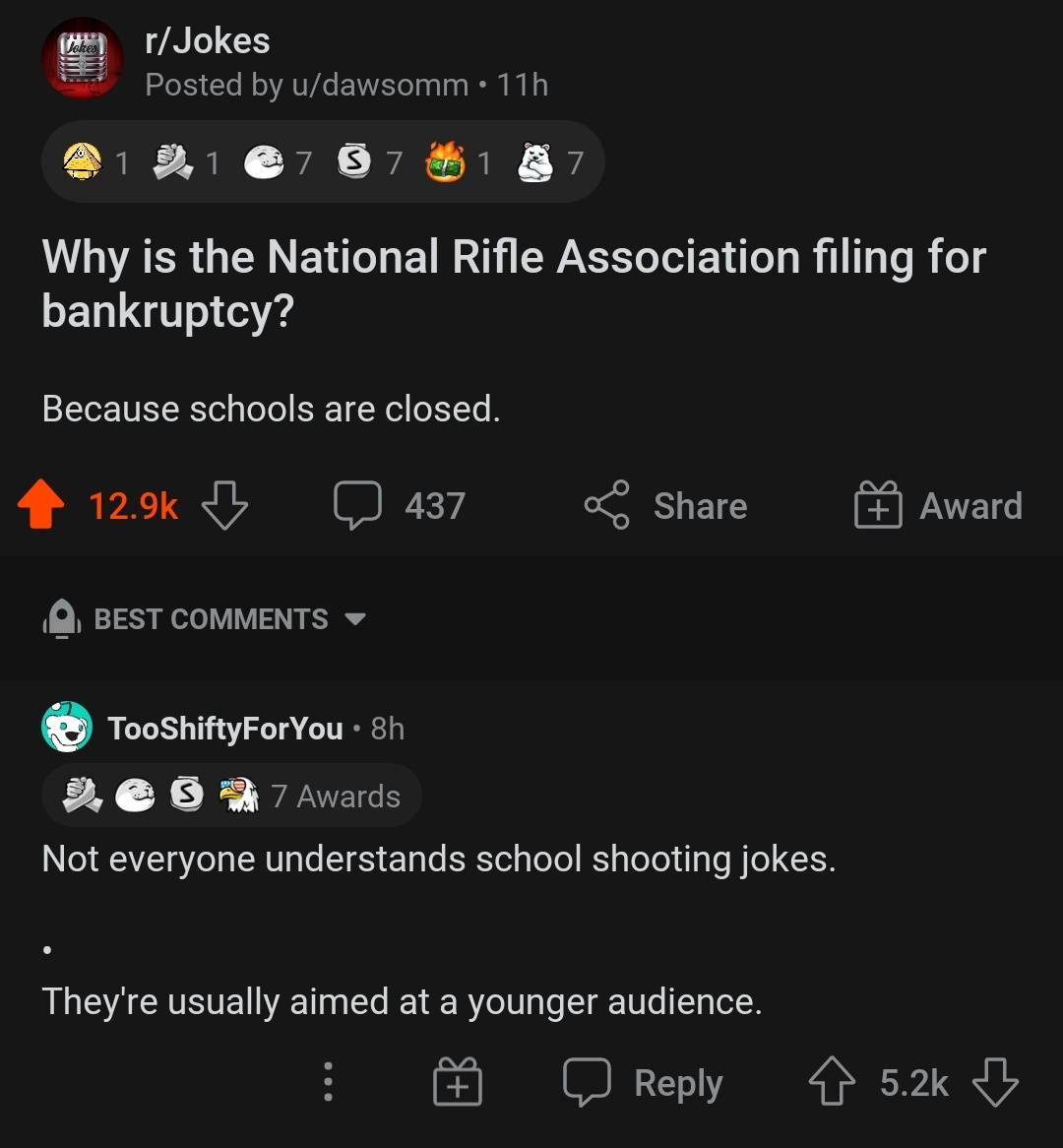Expand the 7 Awards list on the comment
Image resolution: width=1063 pixels, height=1148 pixels.
tap(336, 796)
